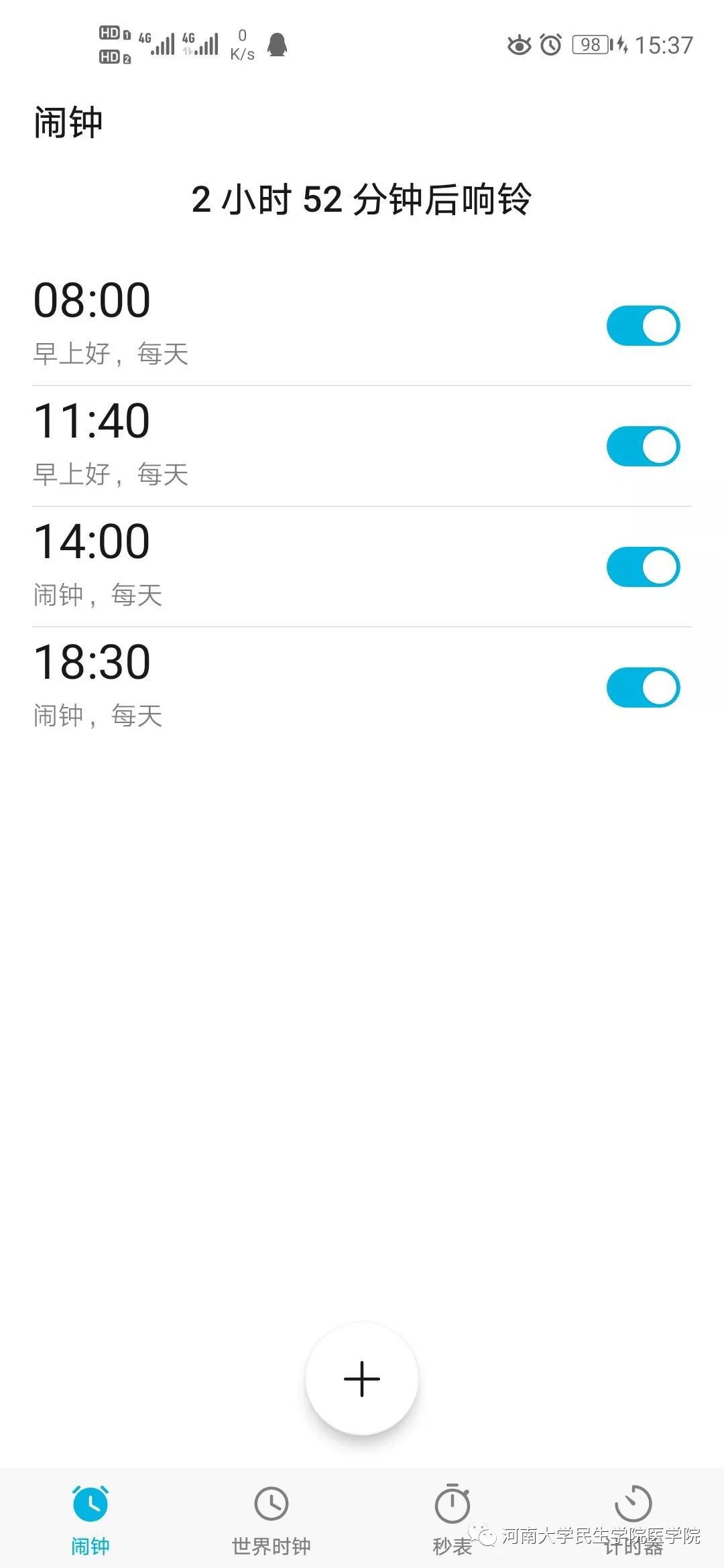
Task: Switch off the 14:00 alarm
Action: pos(644,567)
